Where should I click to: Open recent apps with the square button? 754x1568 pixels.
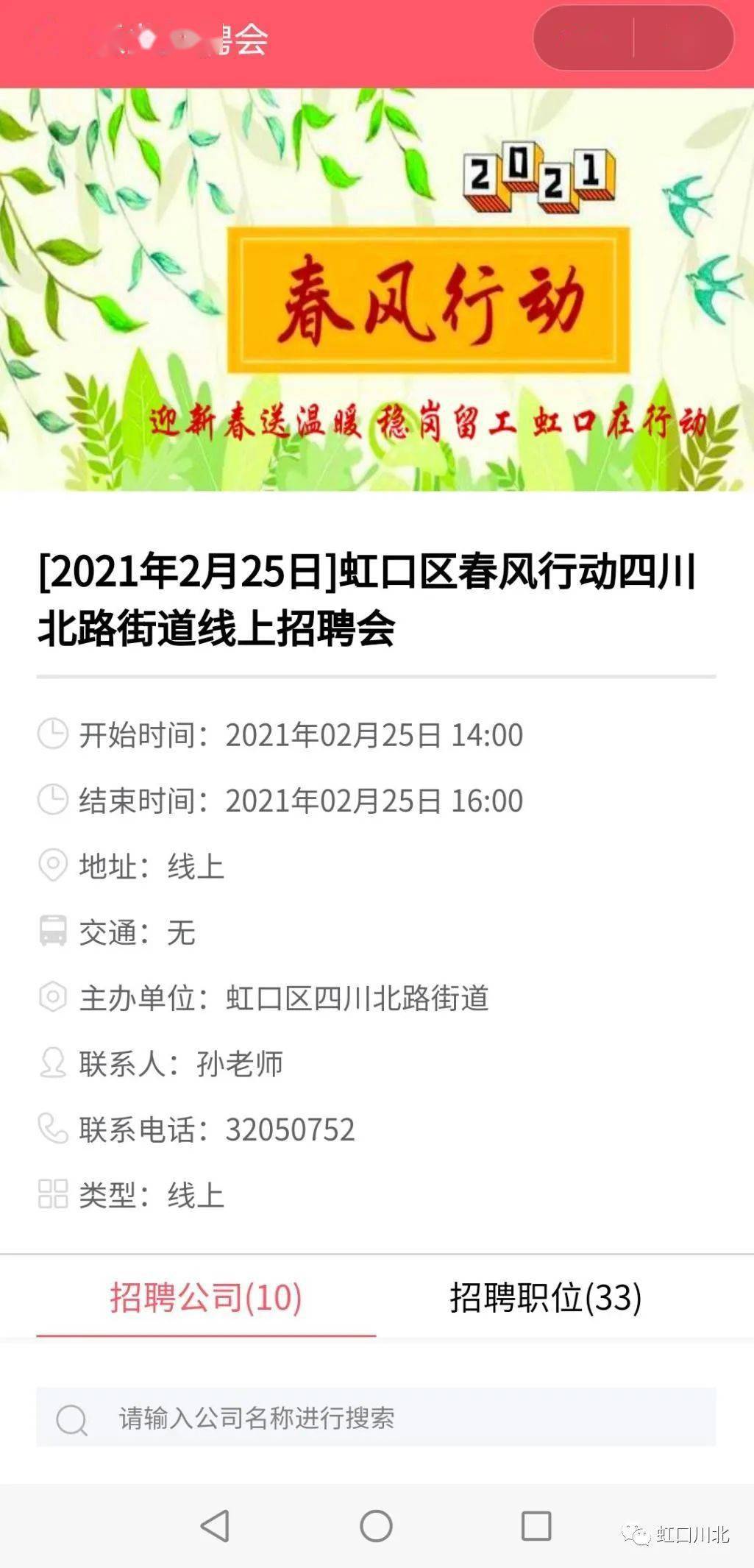[x=536, y=1526]
